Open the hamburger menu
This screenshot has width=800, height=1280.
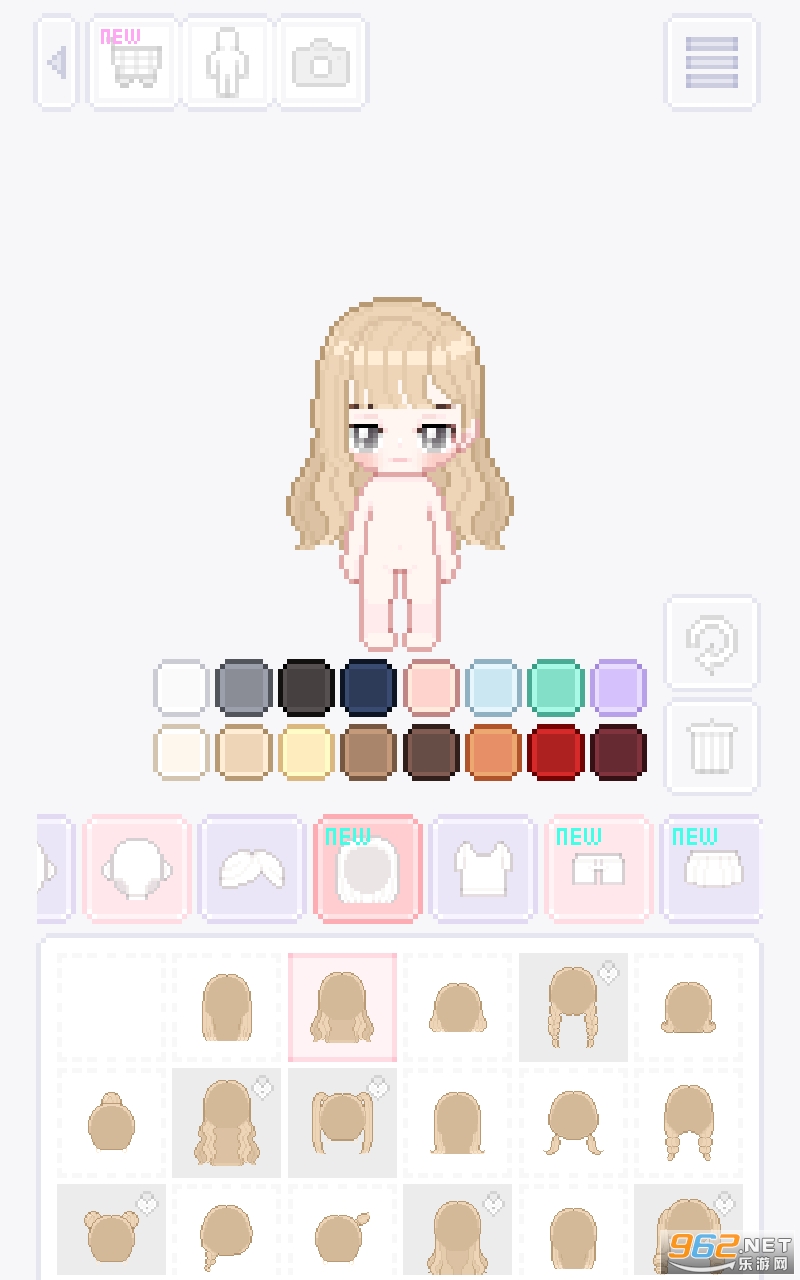tap(712, 62)
